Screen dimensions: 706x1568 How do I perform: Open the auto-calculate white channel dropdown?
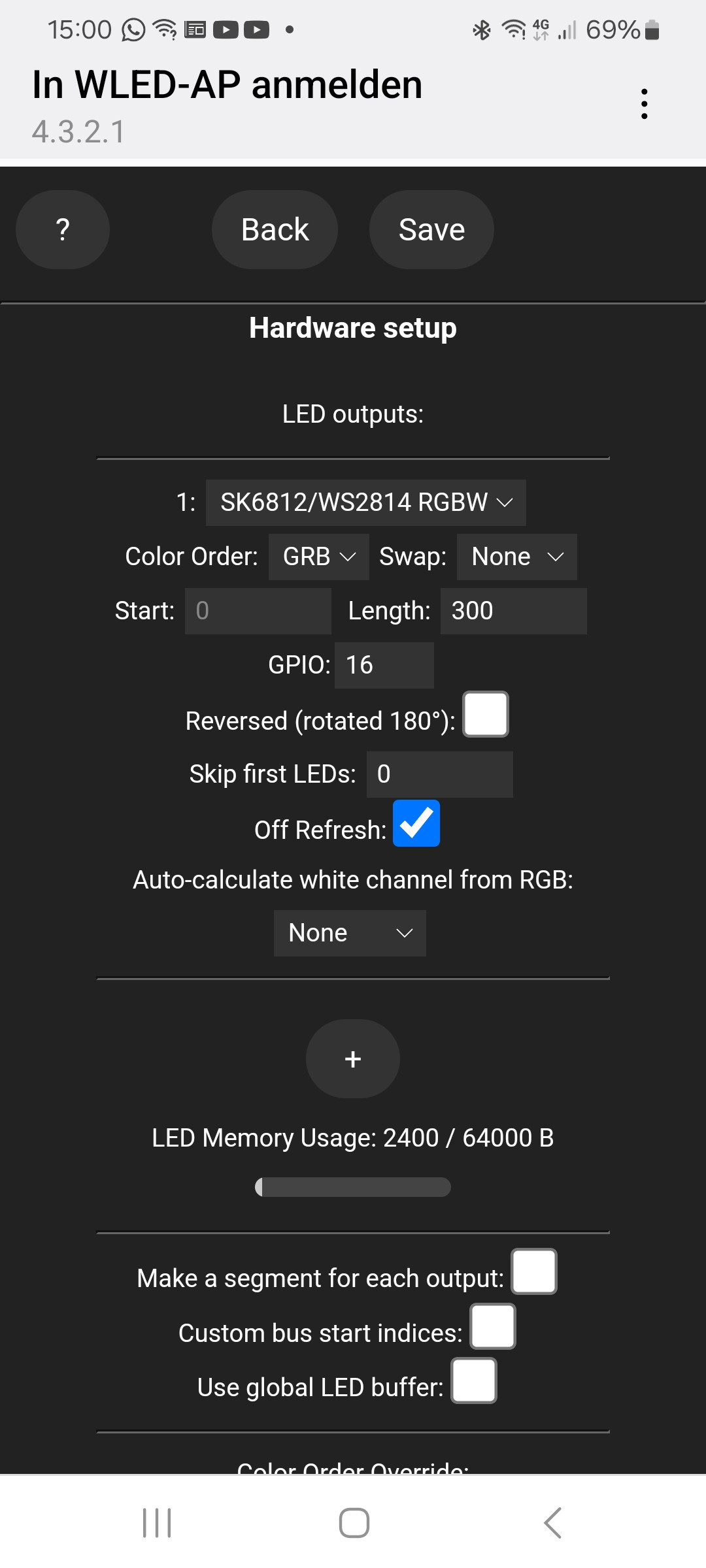(x=350, y=933)
